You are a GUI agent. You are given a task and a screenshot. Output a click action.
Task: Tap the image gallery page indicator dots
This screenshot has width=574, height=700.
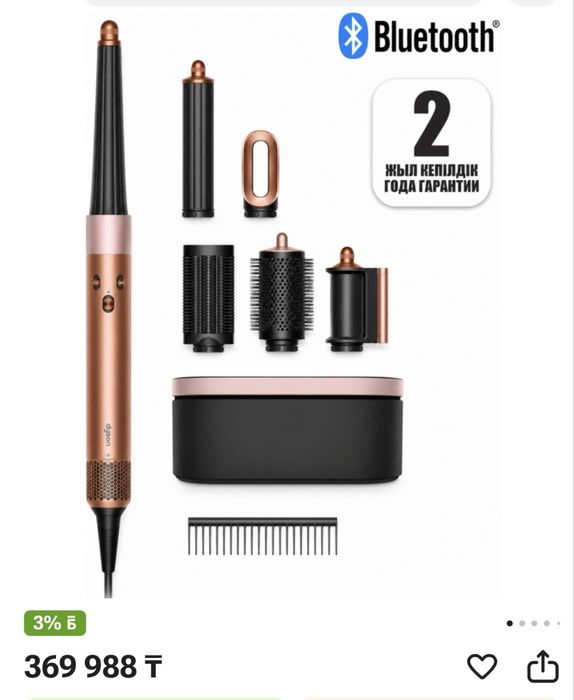(533, 623)
